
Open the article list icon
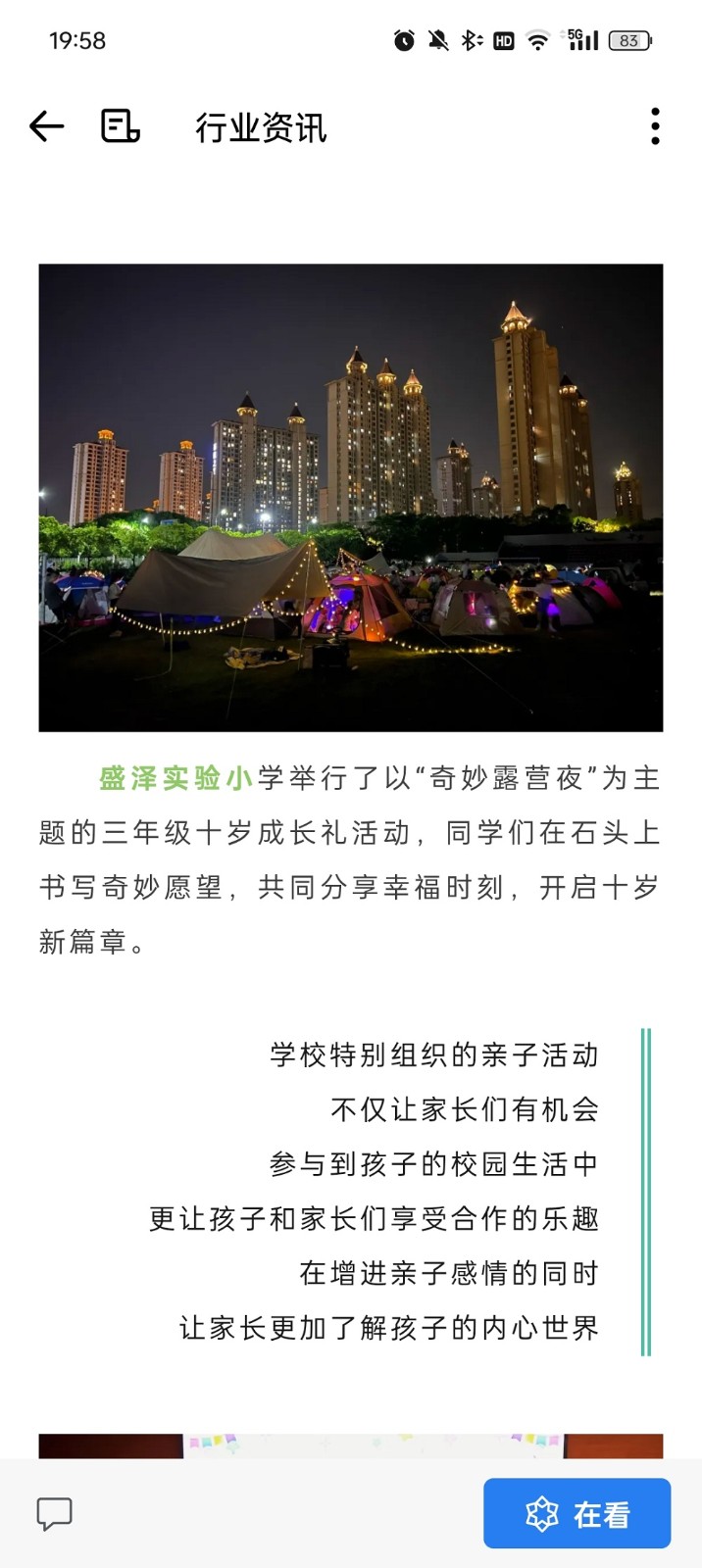click(121, 126)
